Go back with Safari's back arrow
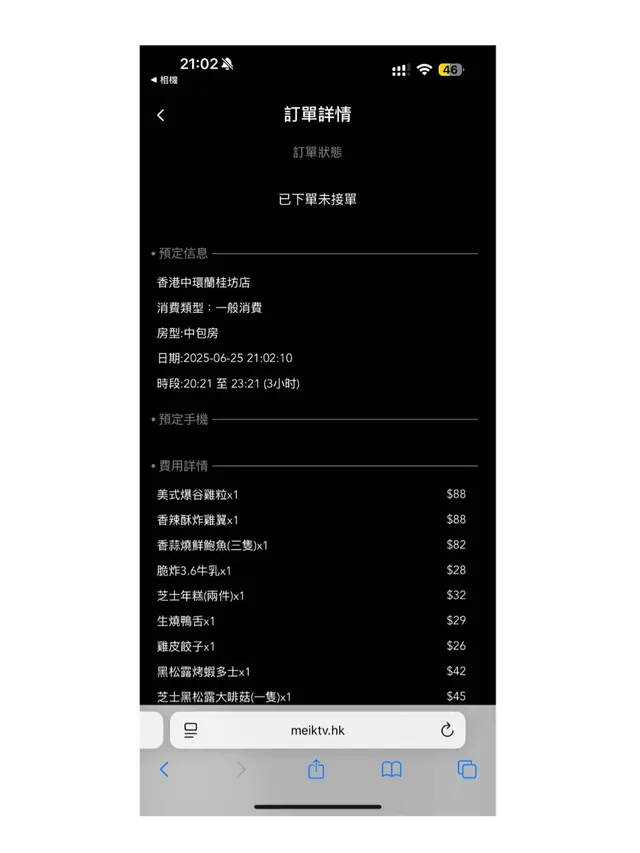Image resolution: width=640 pixels, height=853 pixels. click(165, 769)
